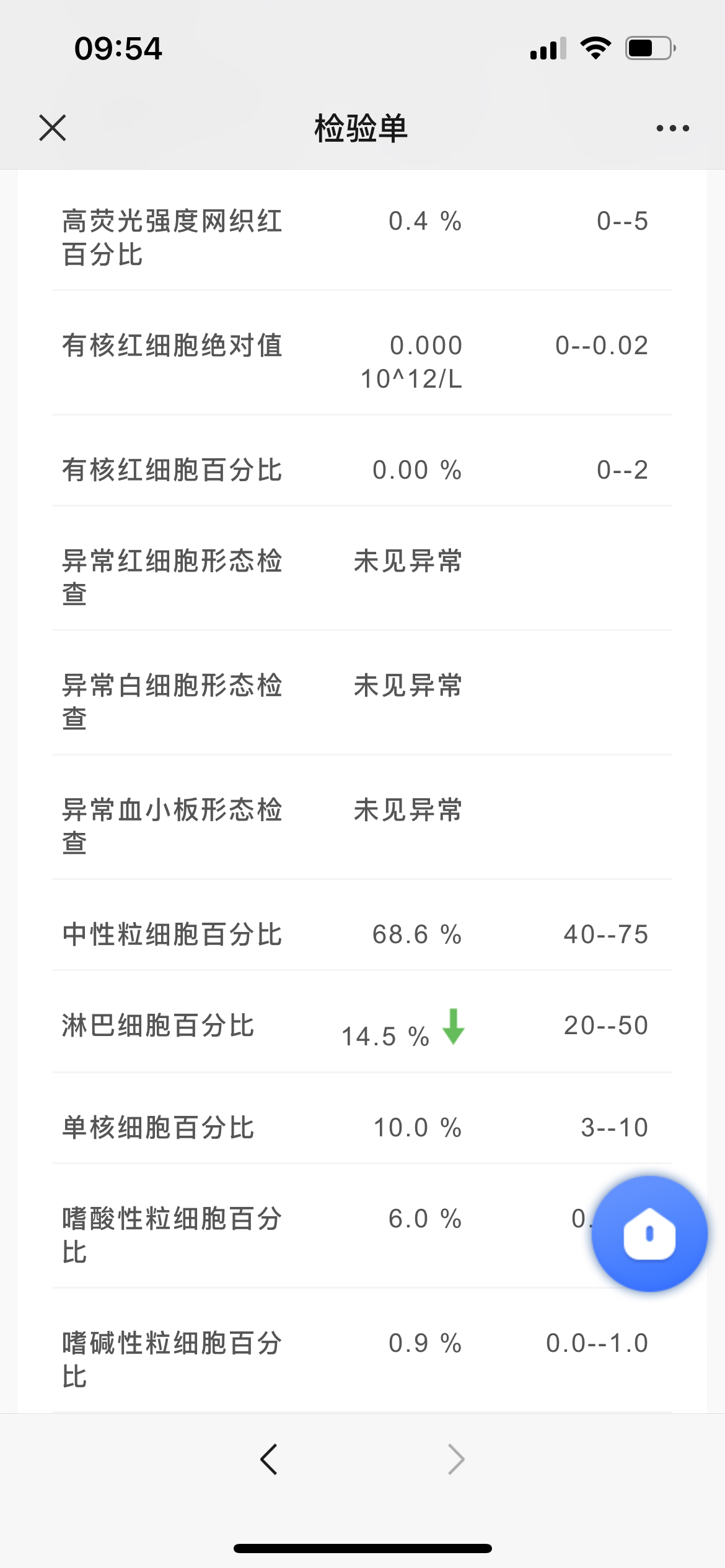Close the 检验单 page
The height and width of the screenshot is (1568, 725).
pos(52,128)
